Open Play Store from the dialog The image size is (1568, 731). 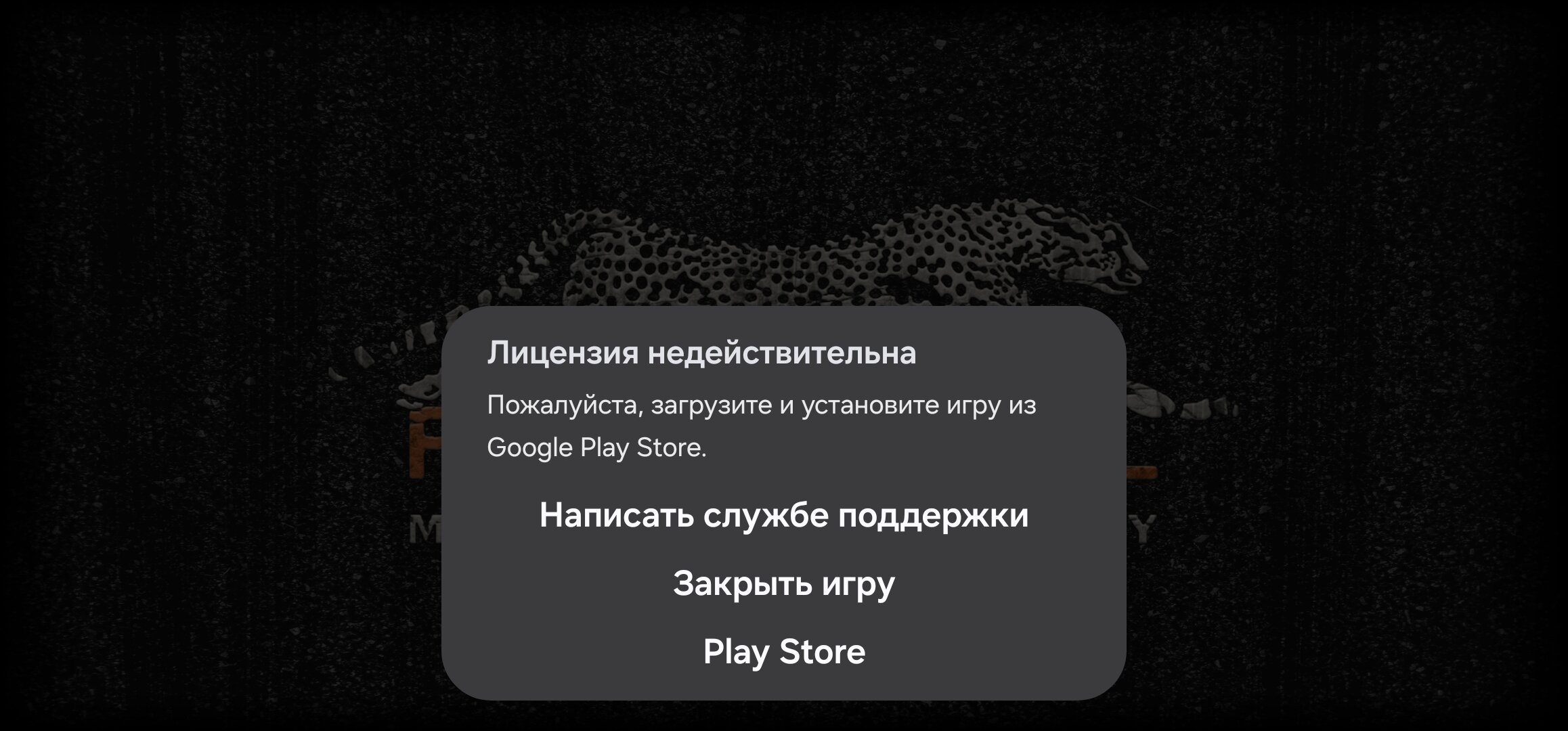784,652
